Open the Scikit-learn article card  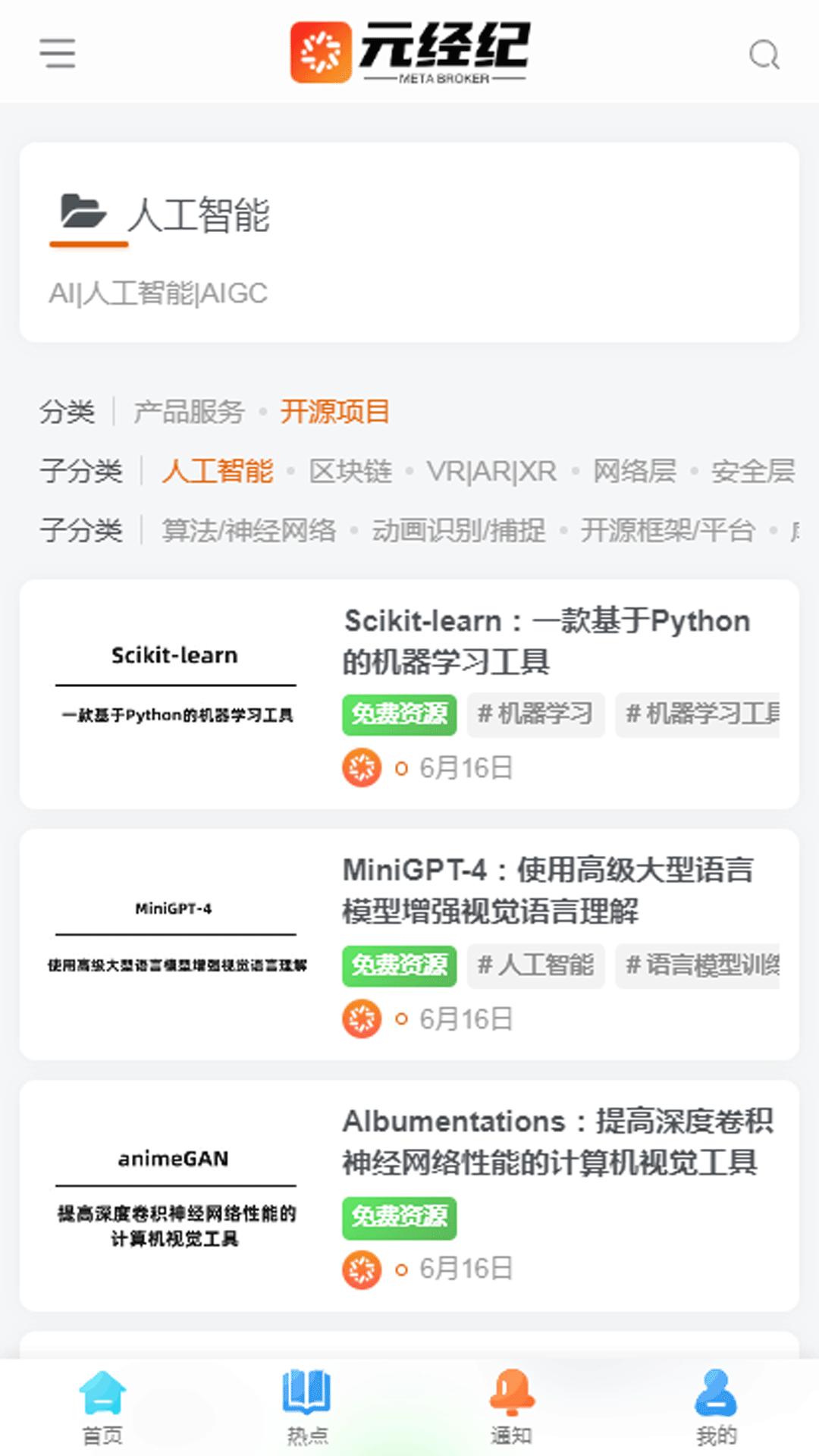pyautogui.click(x=546, y=642)
